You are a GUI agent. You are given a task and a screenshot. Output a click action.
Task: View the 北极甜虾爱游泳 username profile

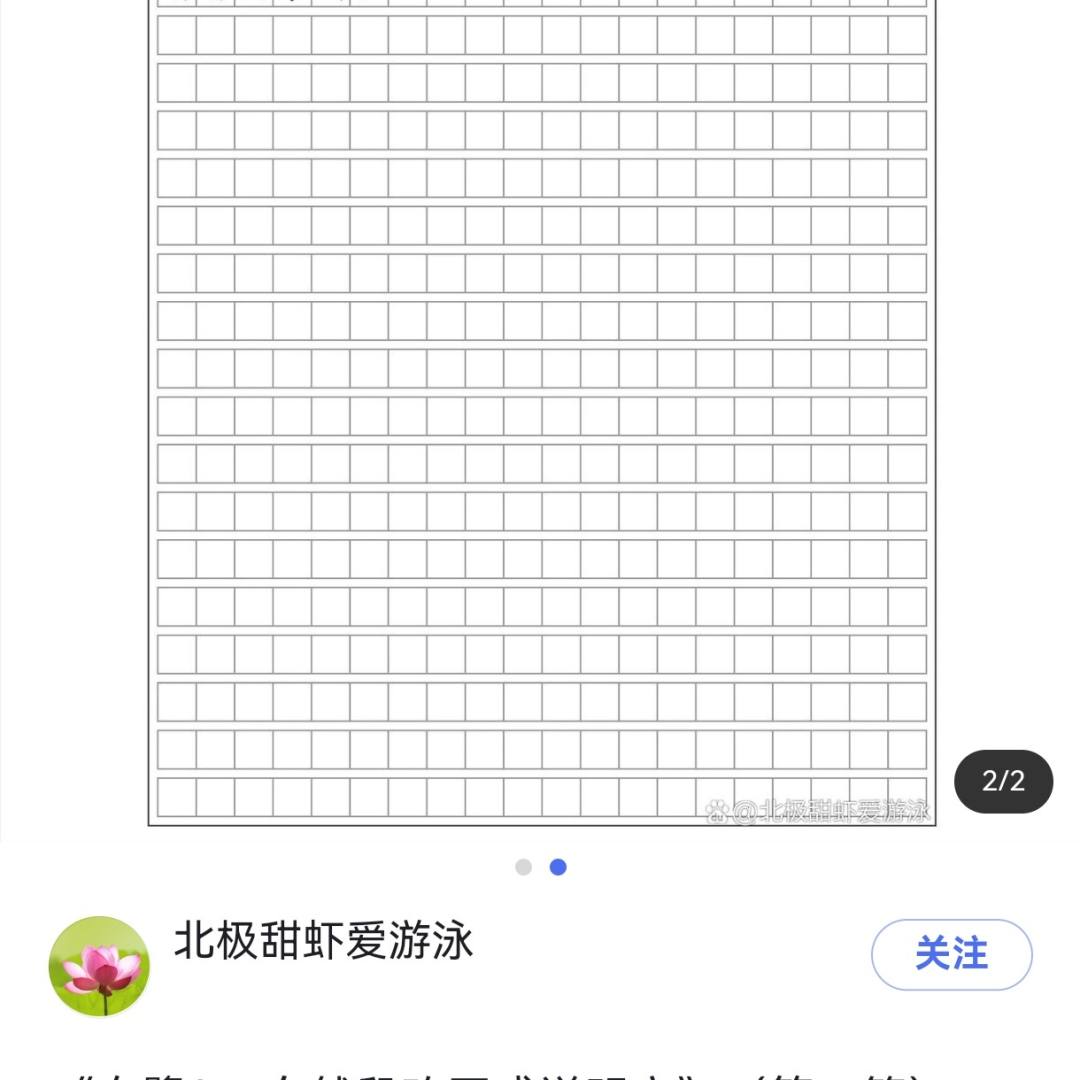323,941
